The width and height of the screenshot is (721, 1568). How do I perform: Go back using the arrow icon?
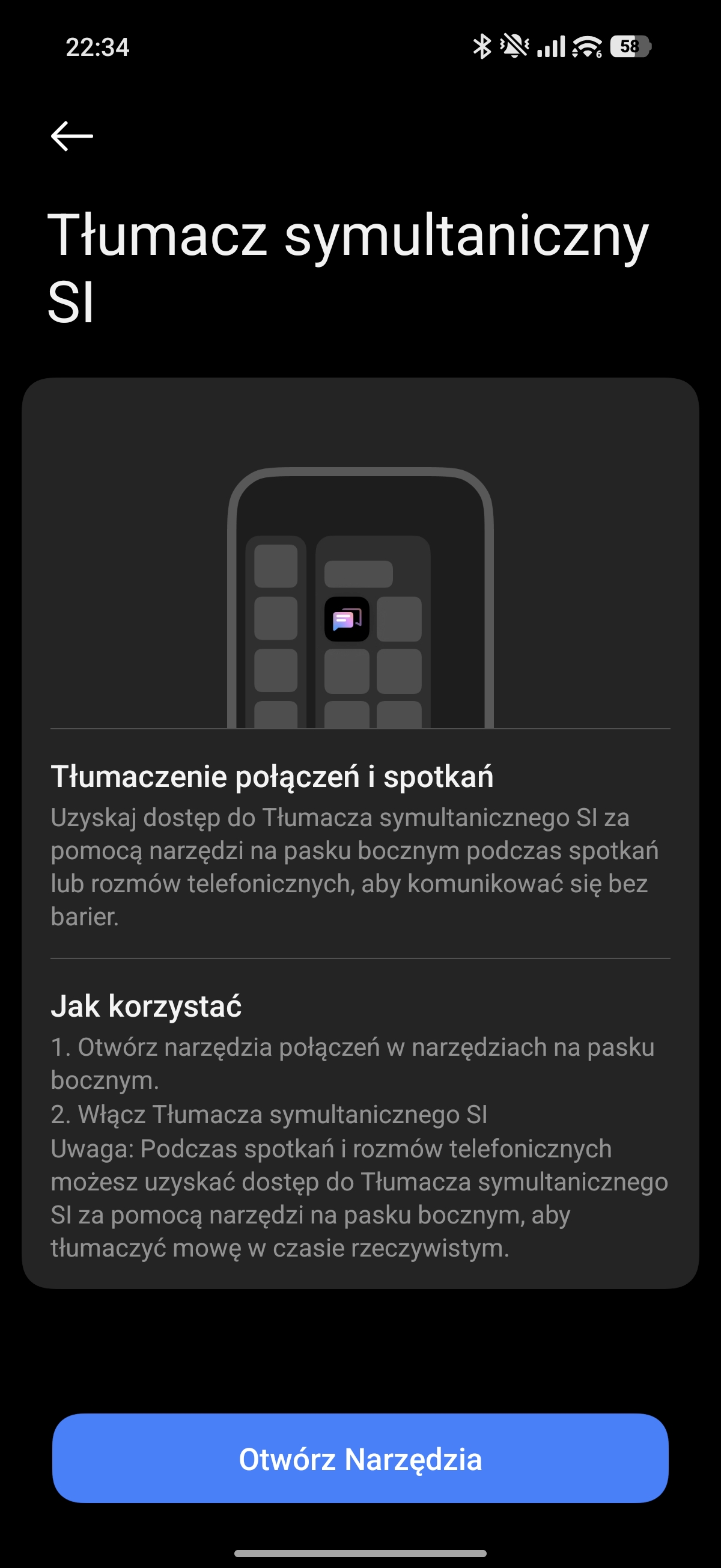(x=71, y=135)
